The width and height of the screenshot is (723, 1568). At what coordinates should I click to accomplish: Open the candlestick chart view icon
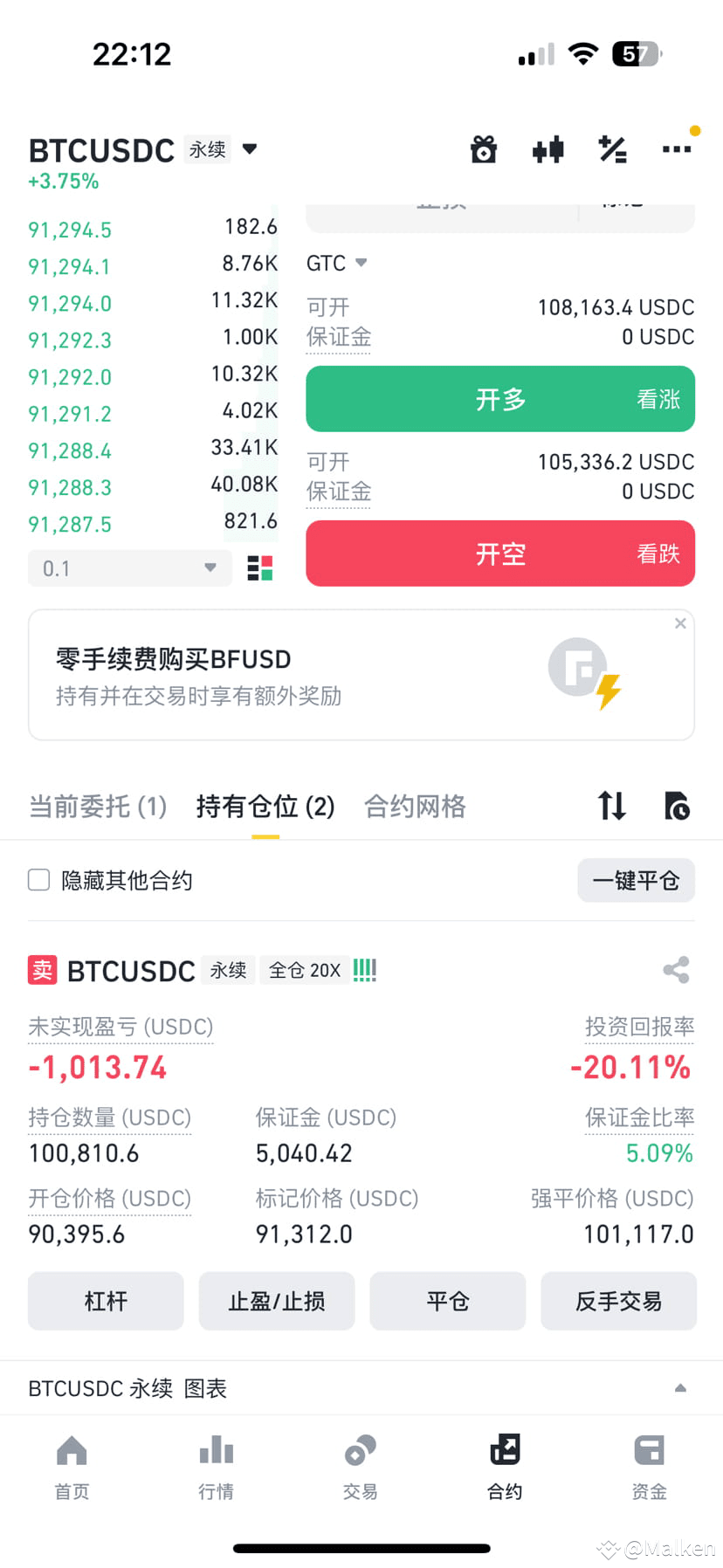(547, 149)
